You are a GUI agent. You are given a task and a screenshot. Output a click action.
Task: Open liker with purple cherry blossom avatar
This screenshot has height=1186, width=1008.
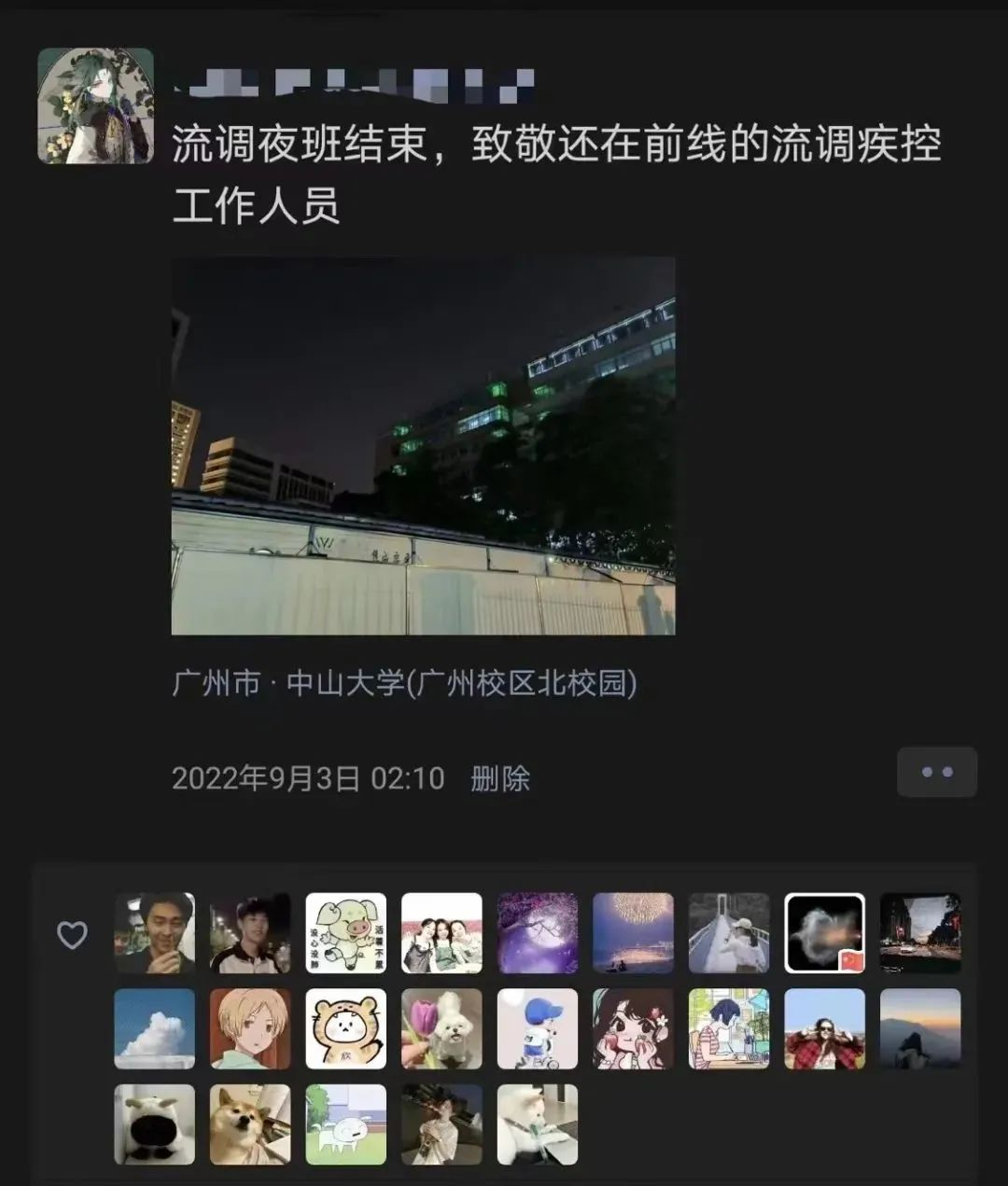point(537,933)
